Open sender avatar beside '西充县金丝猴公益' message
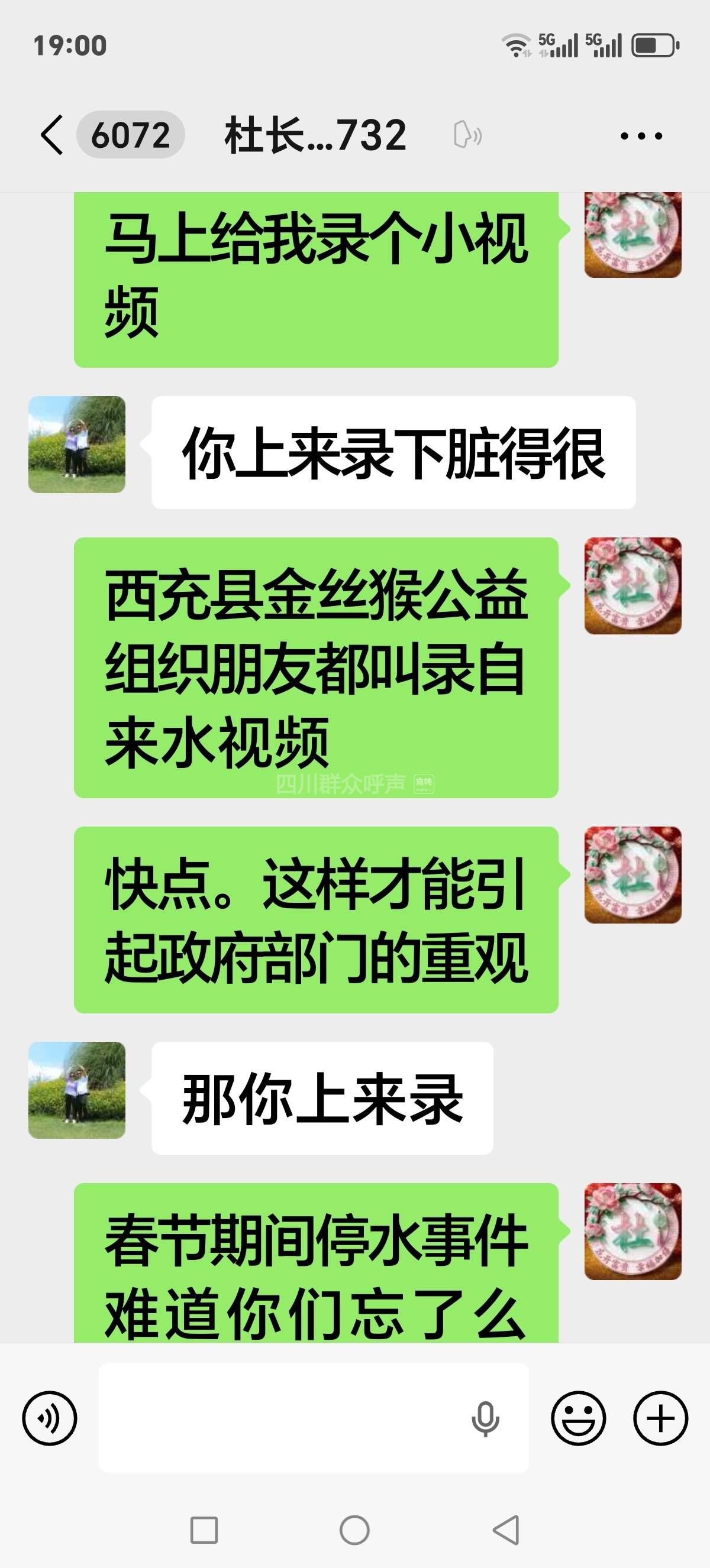 pos(632,585)
